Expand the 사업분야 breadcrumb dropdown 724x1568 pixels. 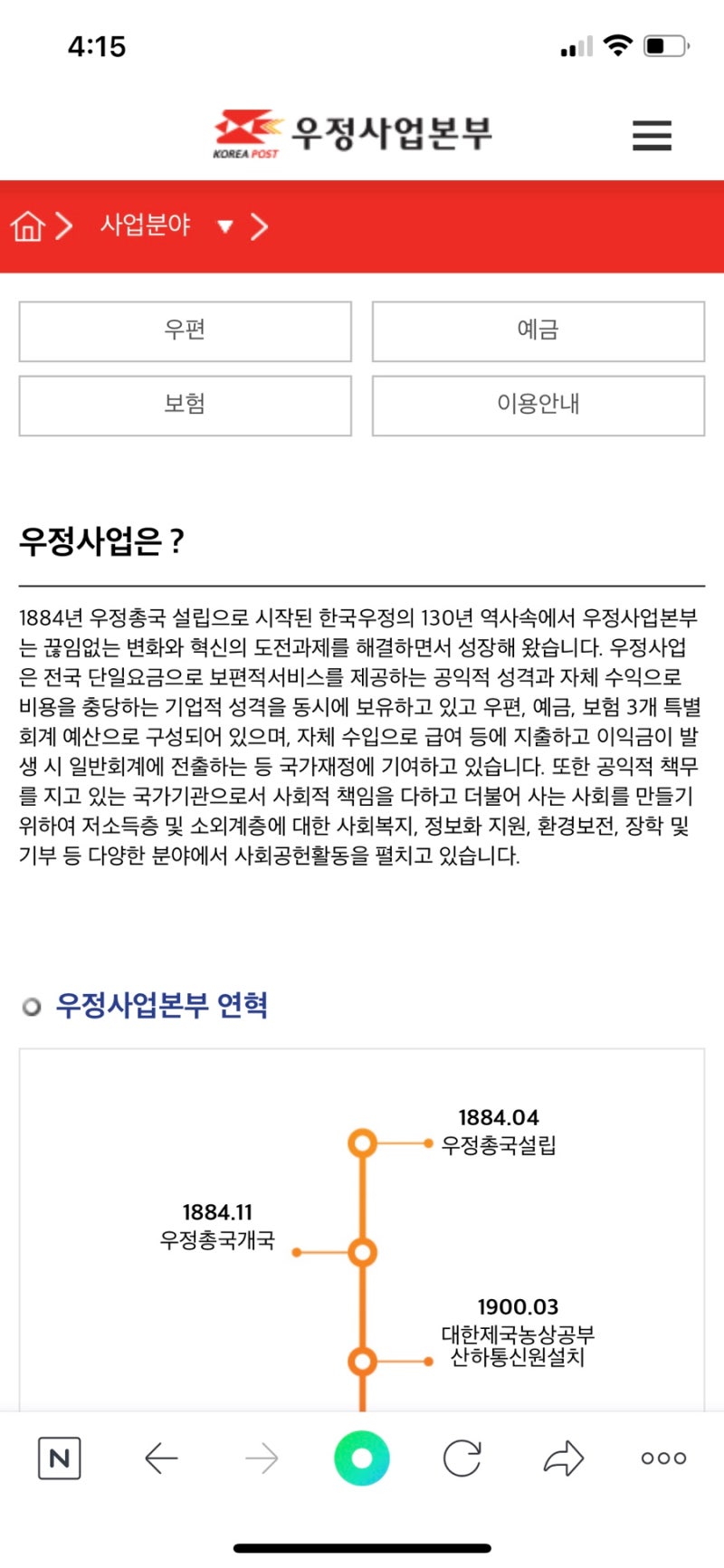click(225, 226)
